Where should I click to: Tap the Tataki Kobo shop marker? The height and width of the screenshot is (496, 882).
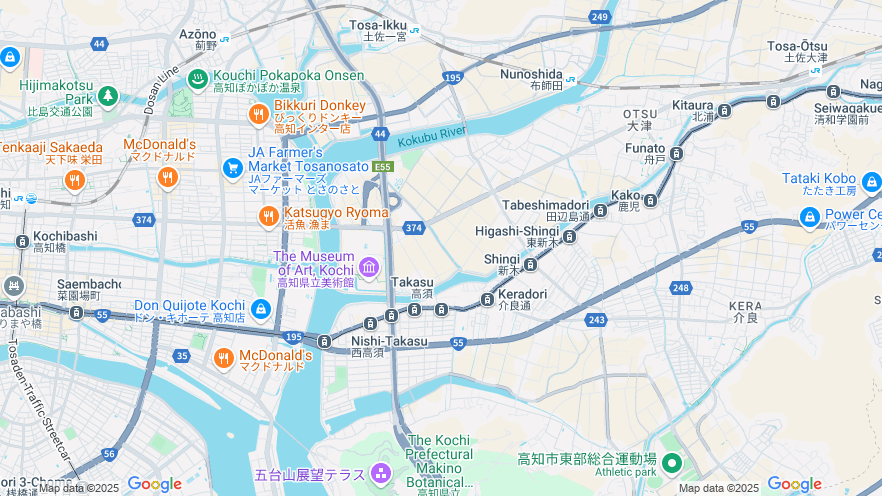tap(871, 182)
